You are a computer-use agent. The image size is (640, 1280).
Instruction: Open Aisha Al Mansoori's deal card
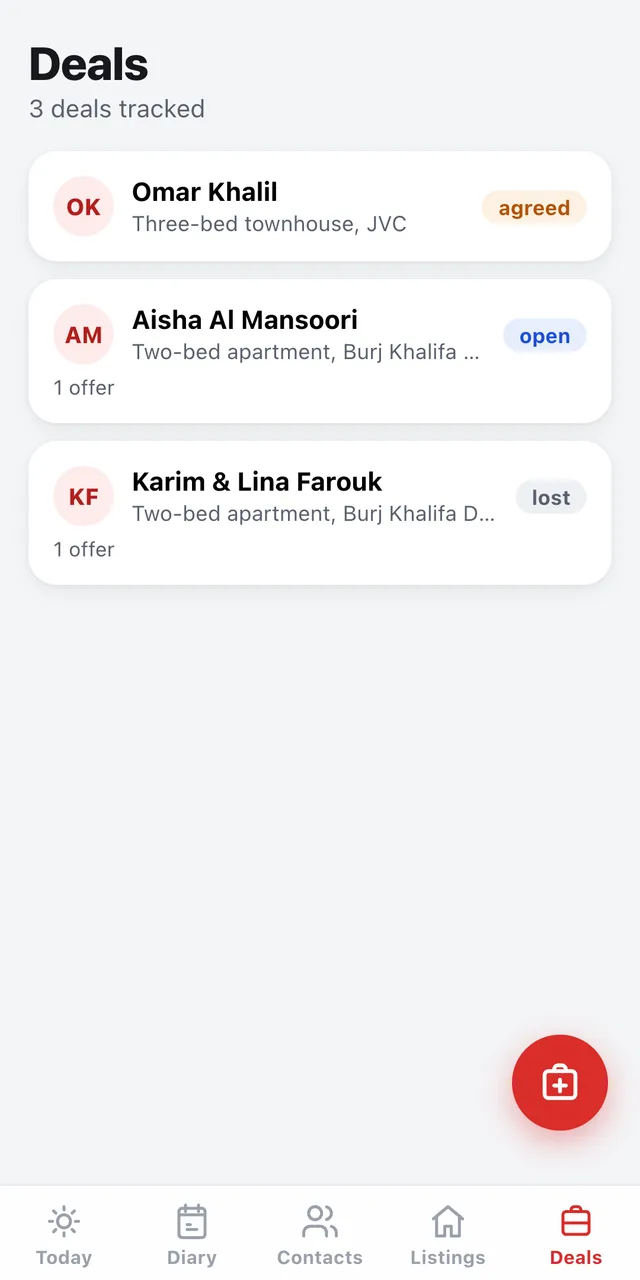tap(320, 351)
